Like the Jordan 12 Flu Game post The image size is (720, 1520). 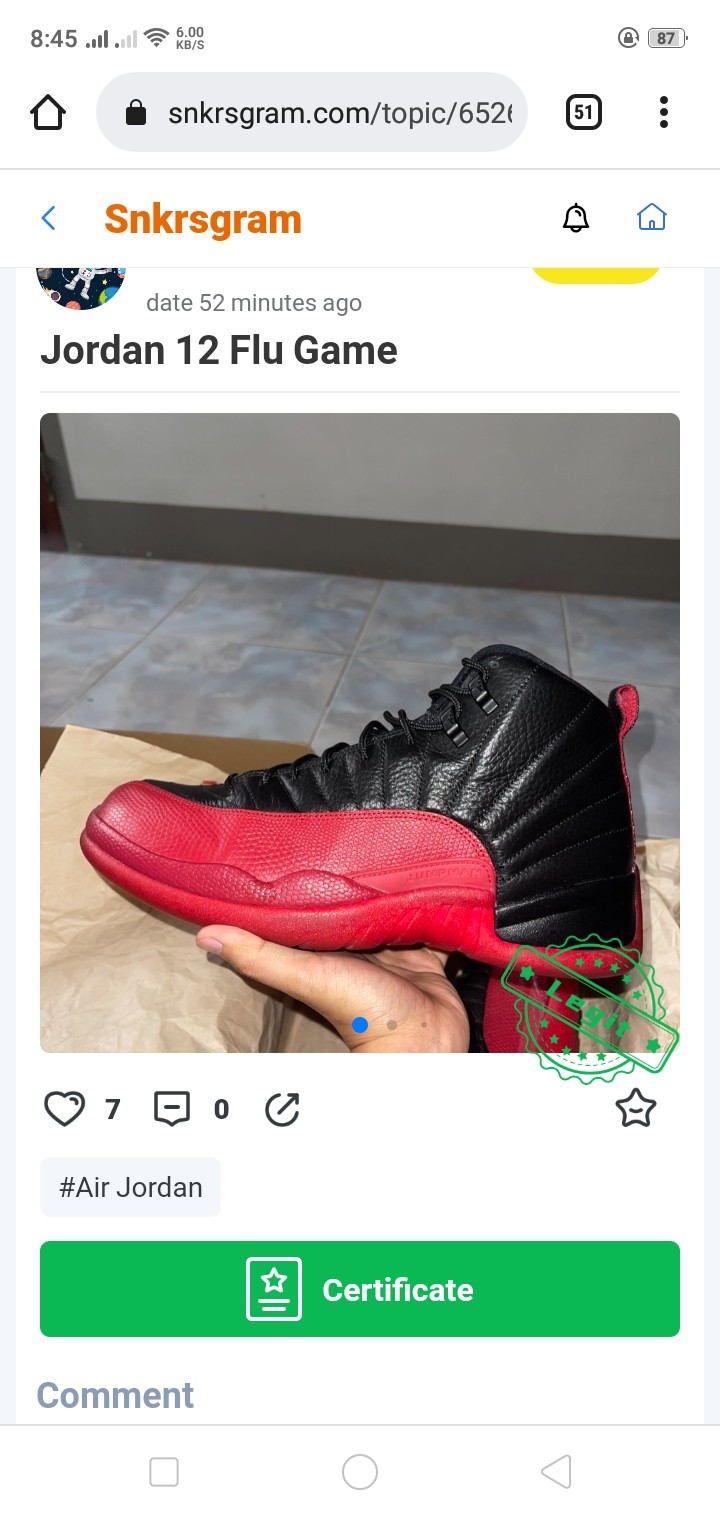65,1108
